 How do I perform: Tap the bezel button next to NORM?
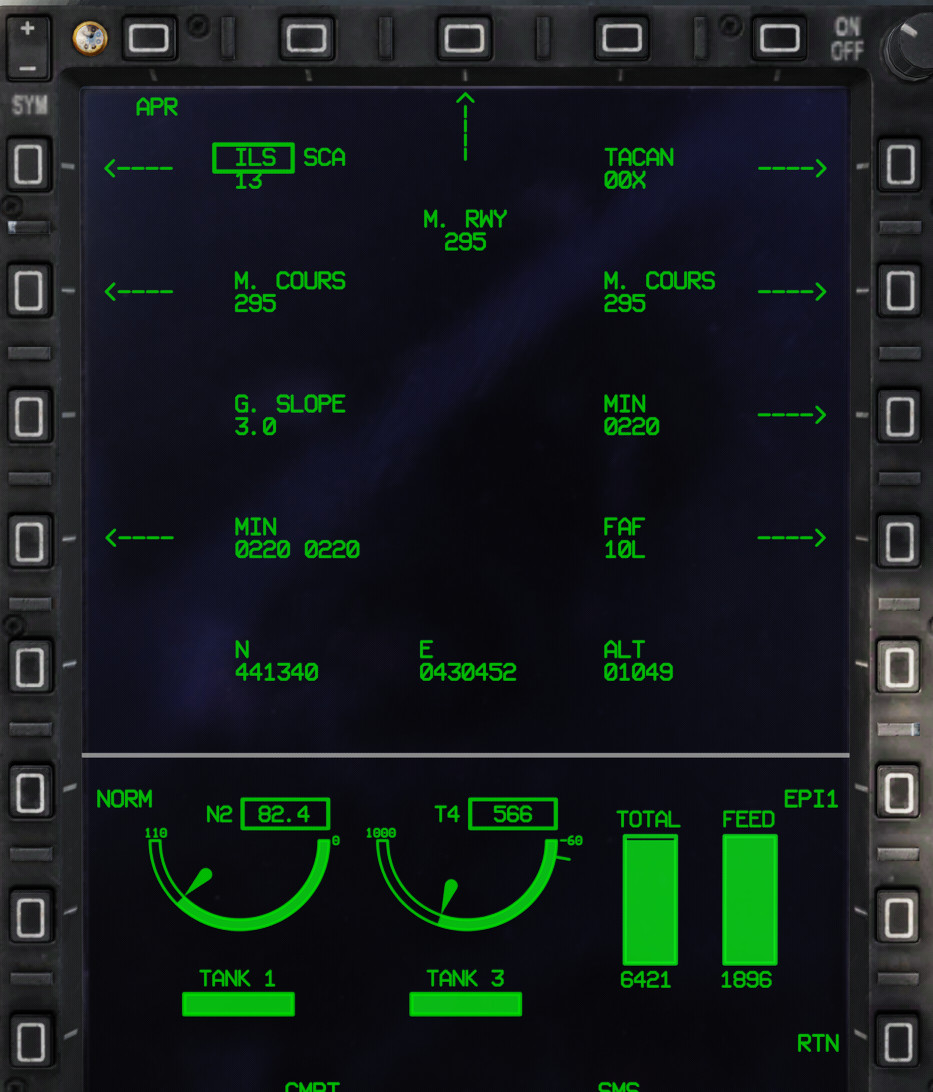[x=29, y=792]
